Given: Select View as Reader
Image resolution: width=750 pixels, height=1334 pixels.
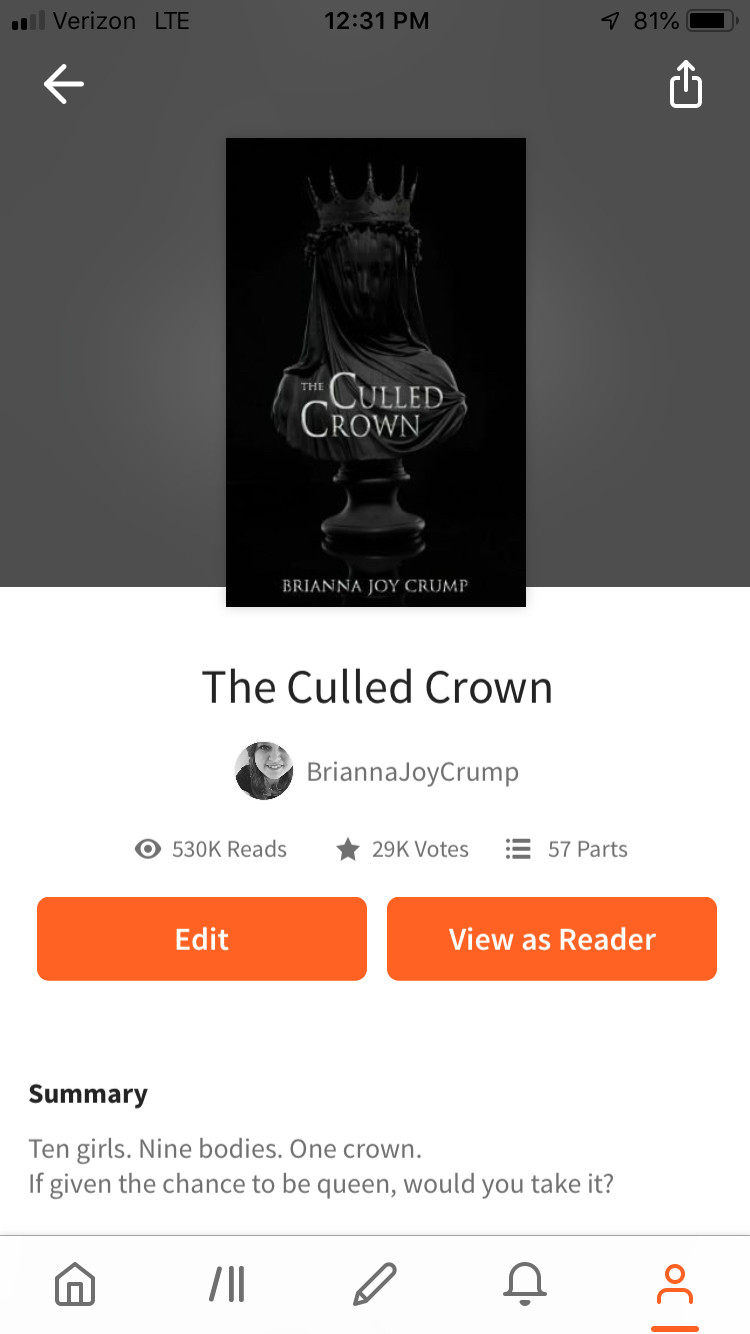Looking at the screenshot, I should coord(552,939).
